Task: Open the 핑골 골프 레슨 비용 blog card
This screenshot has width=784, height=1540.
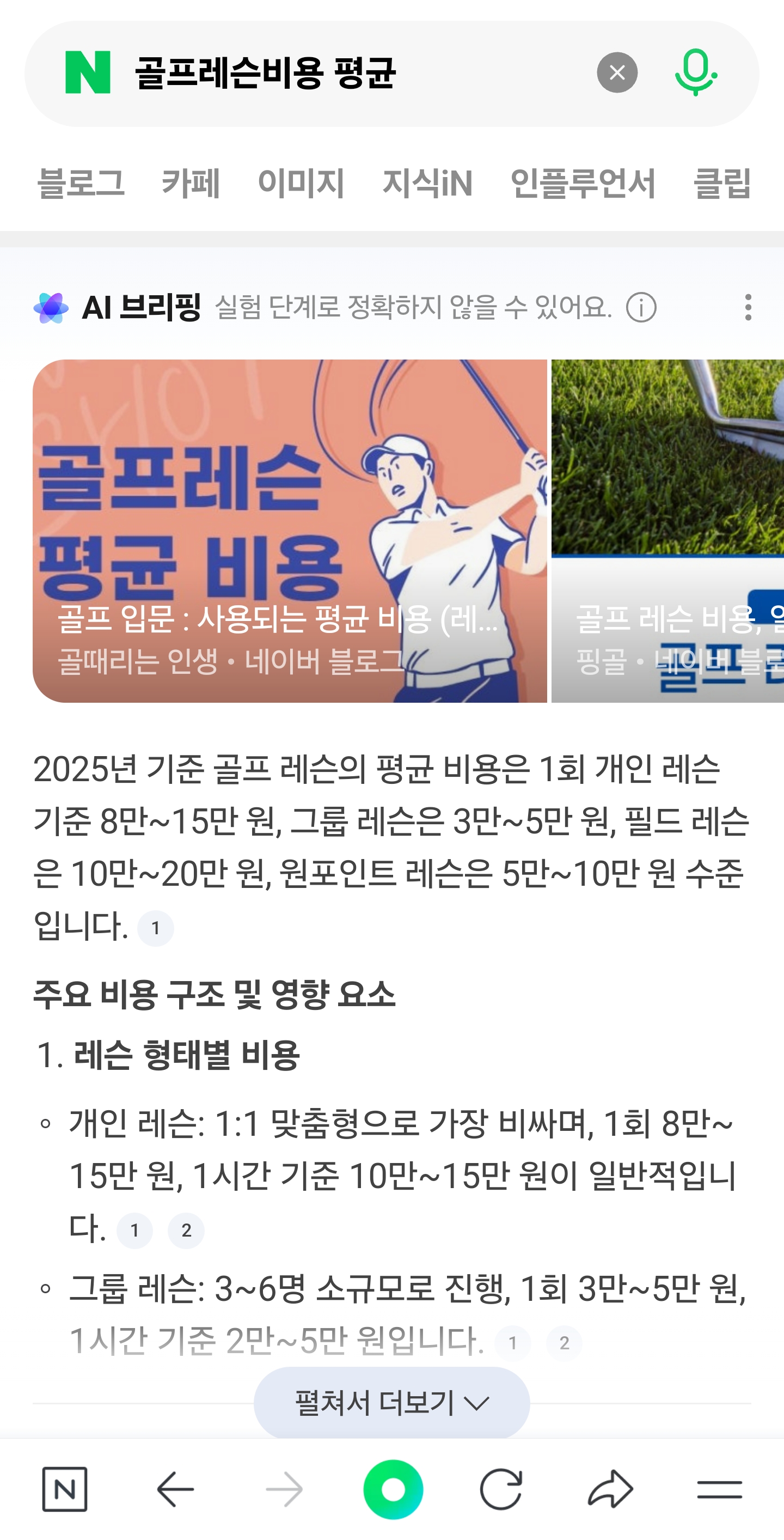Action: click(667, 531)
